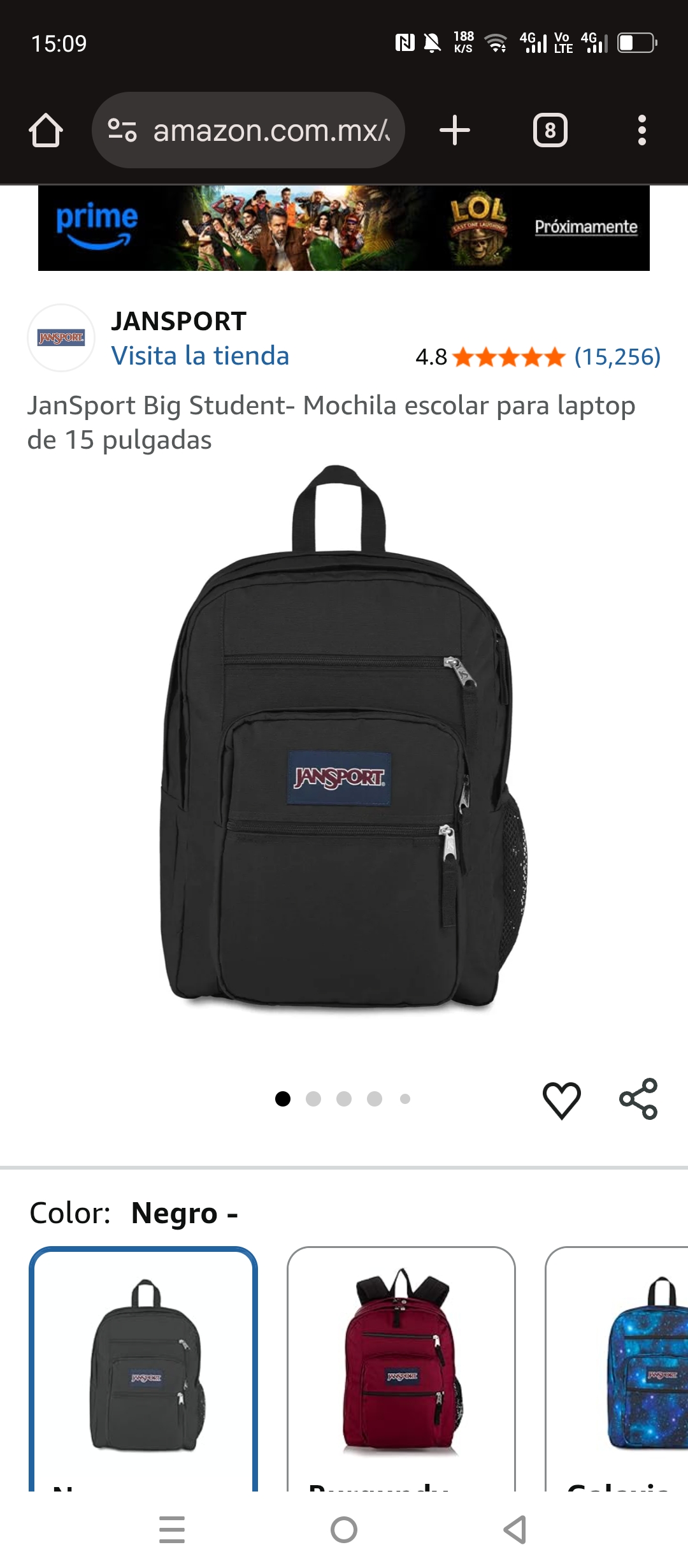Show the open tabs switcher
This screenshot has height=1568, width=688.
(550, 131)
